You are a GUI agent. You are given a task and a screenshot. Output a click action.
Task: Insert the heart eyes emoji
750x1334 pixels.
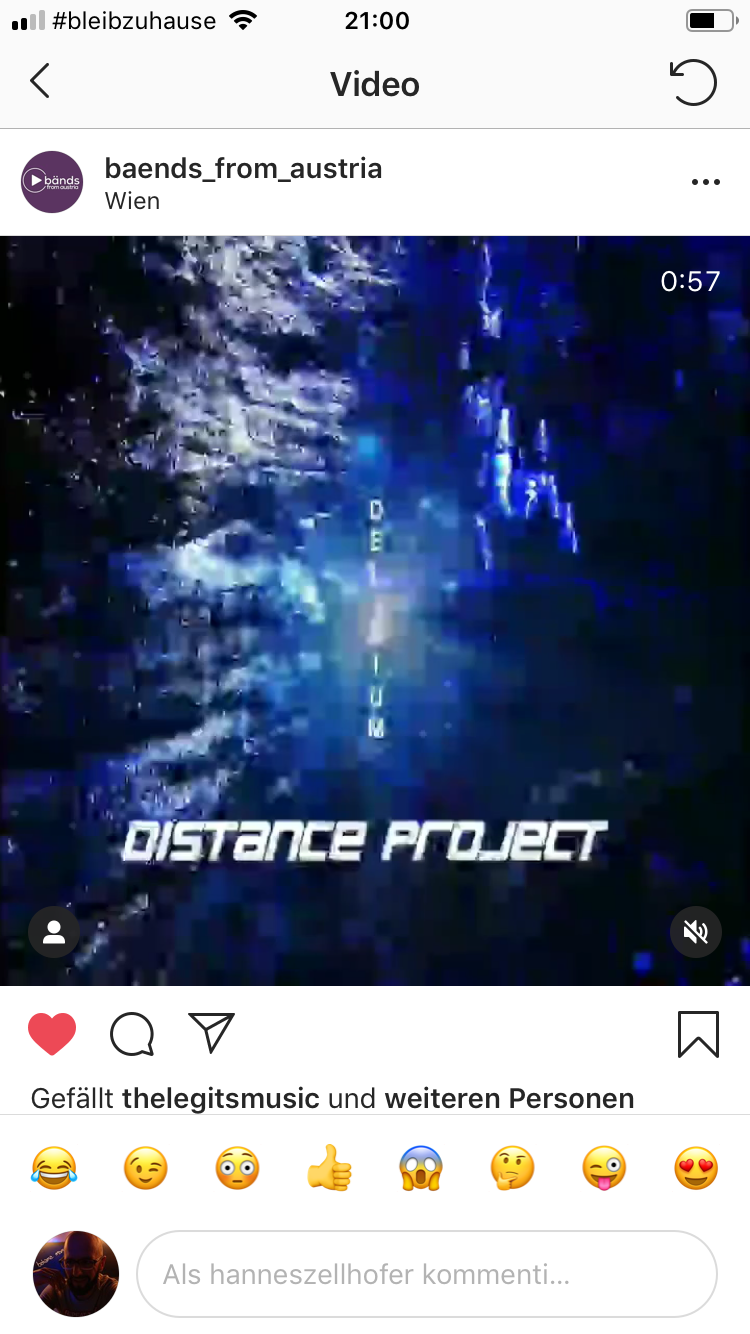(696, 1168)
